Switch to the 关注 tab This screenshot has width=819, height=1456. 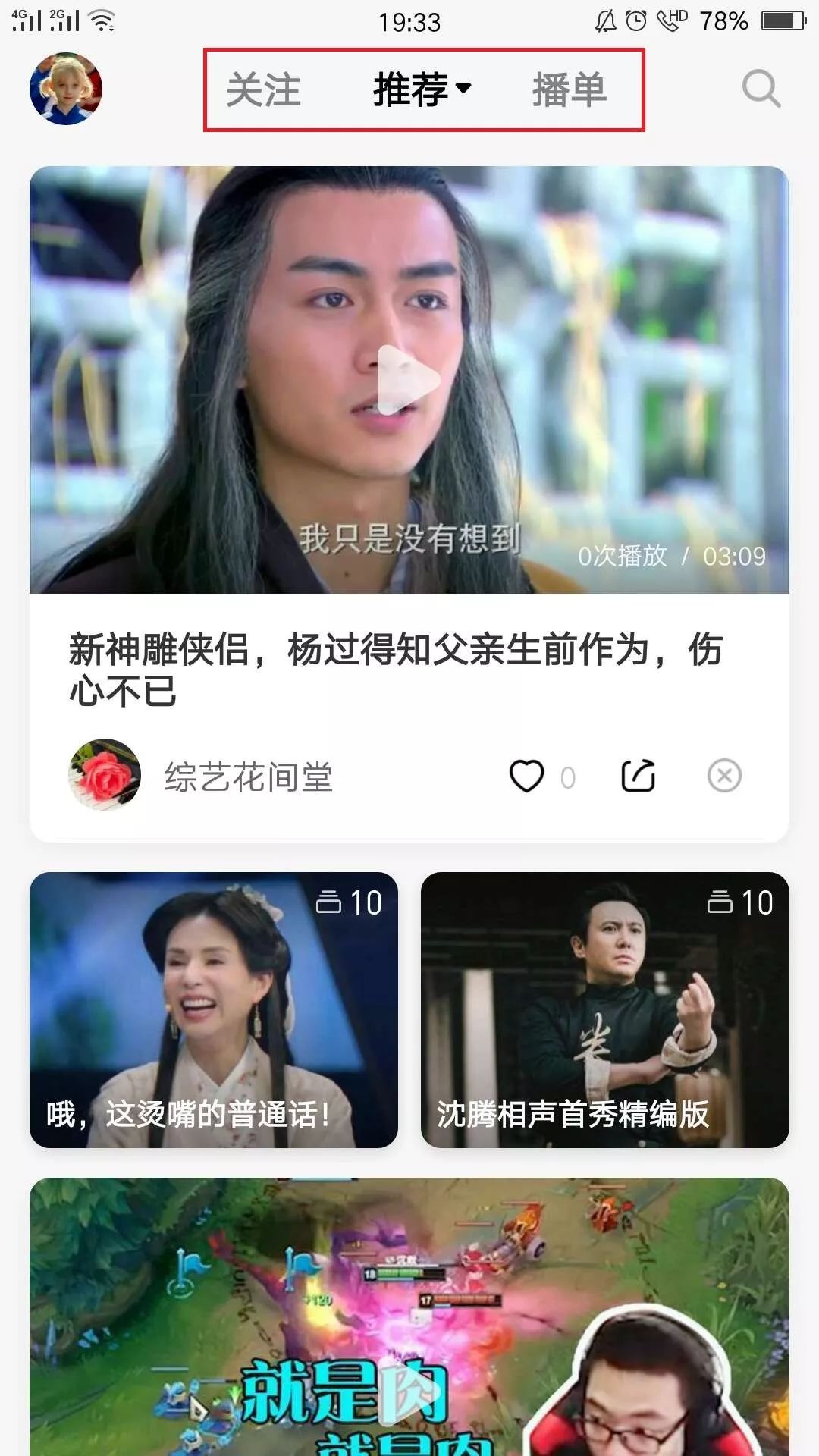(264, 90)
